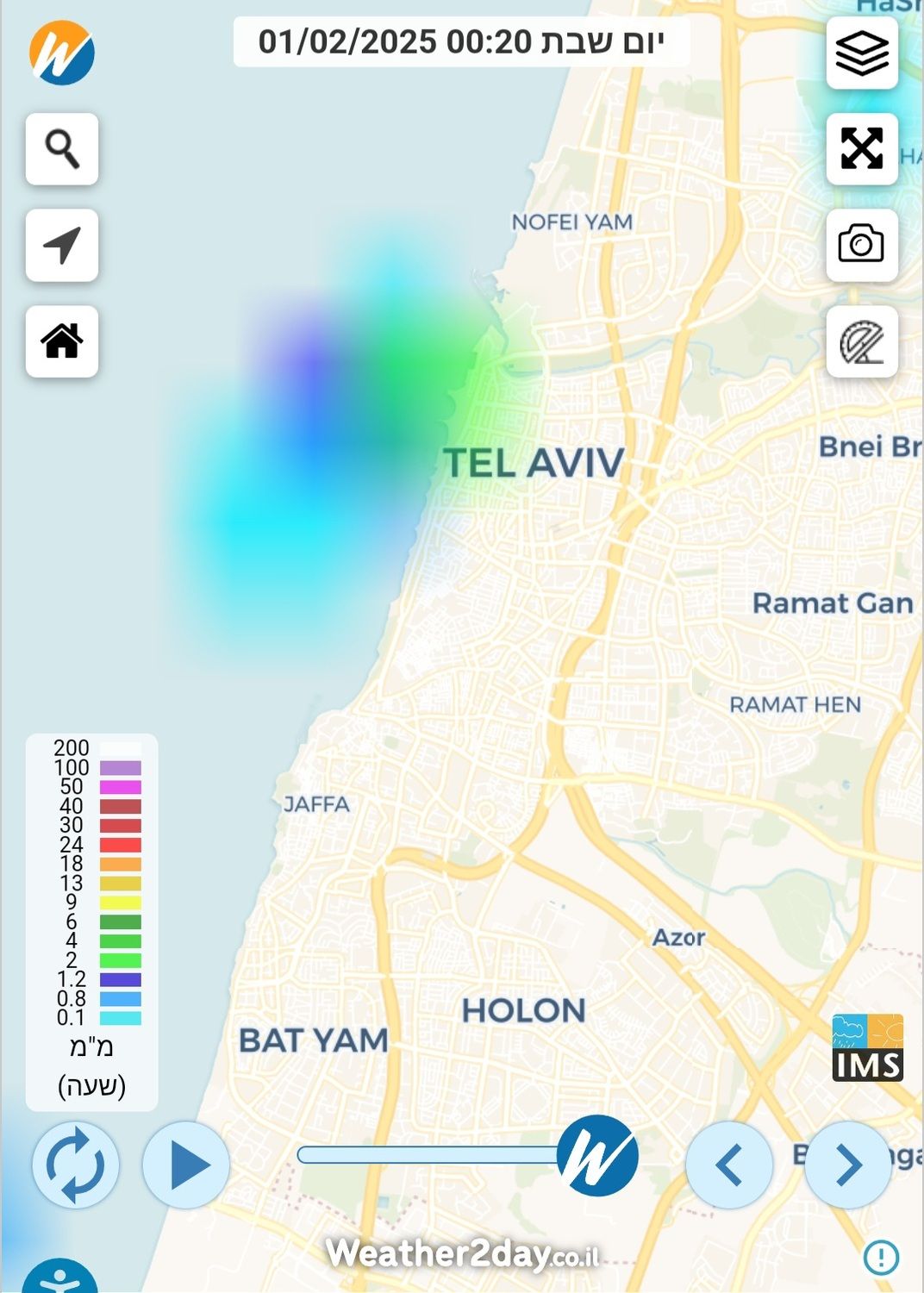Image resolution: width=924 pixels, height=1293 pixels.
Task: Play the radar animation
Action: 187,1165
